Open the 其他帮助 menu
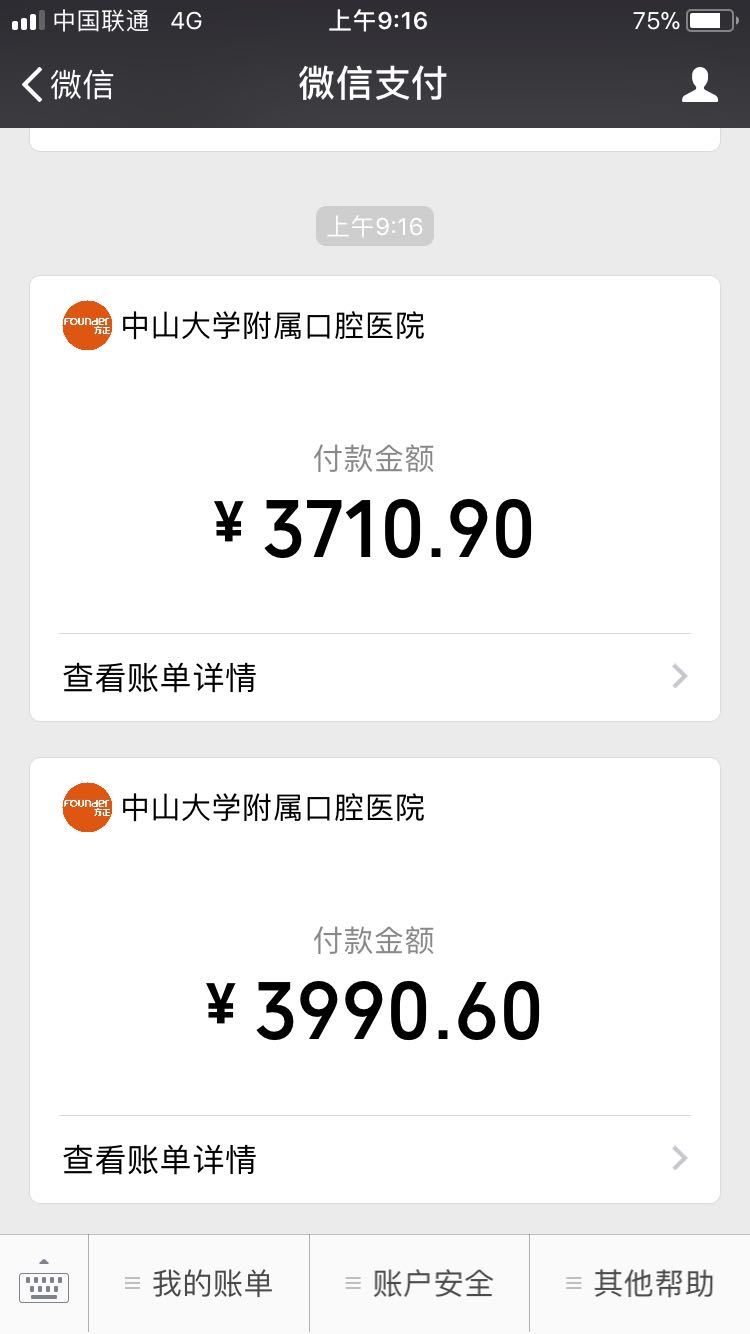The image size is (750, 1334). (640, 1284)
